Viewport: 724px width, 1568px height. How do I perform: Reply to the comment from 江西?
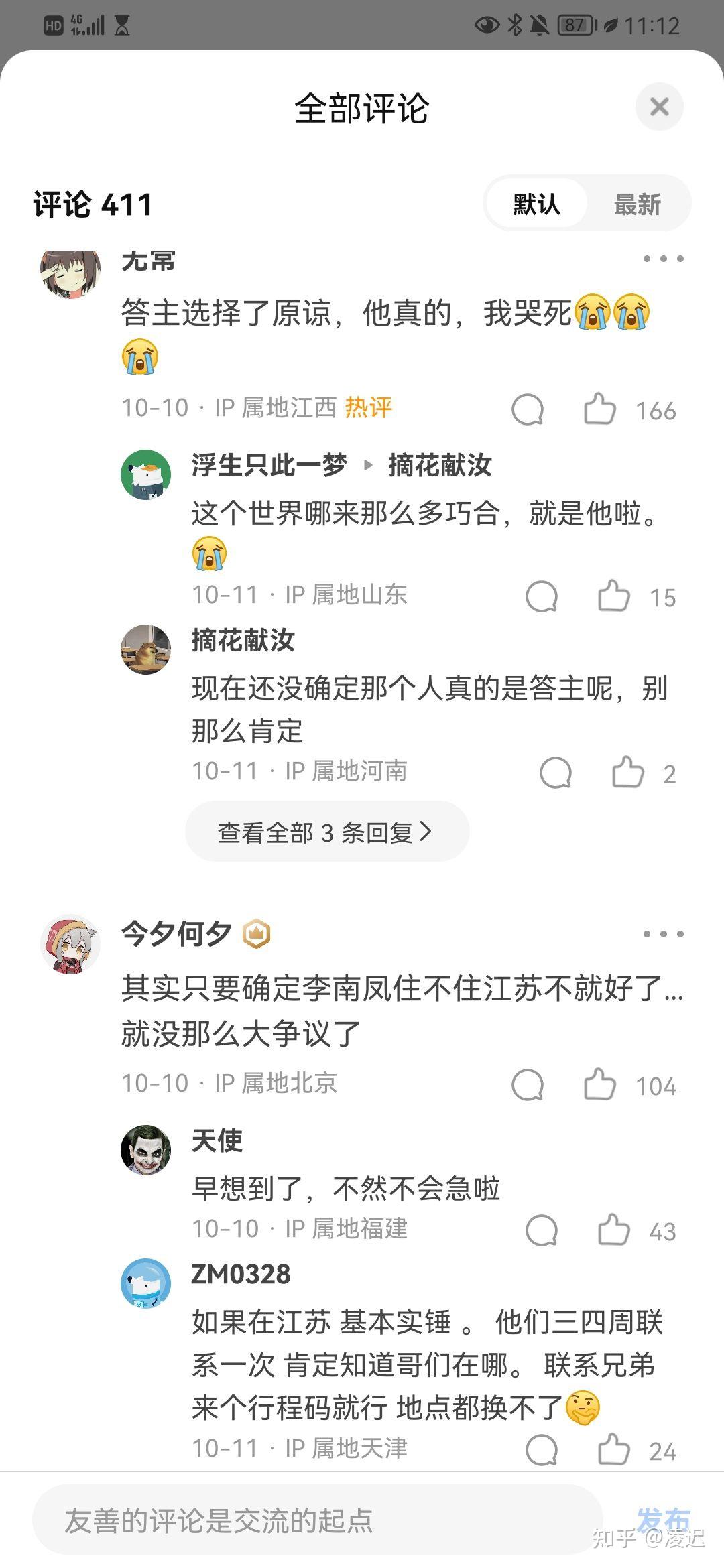[x=528, y=409]
